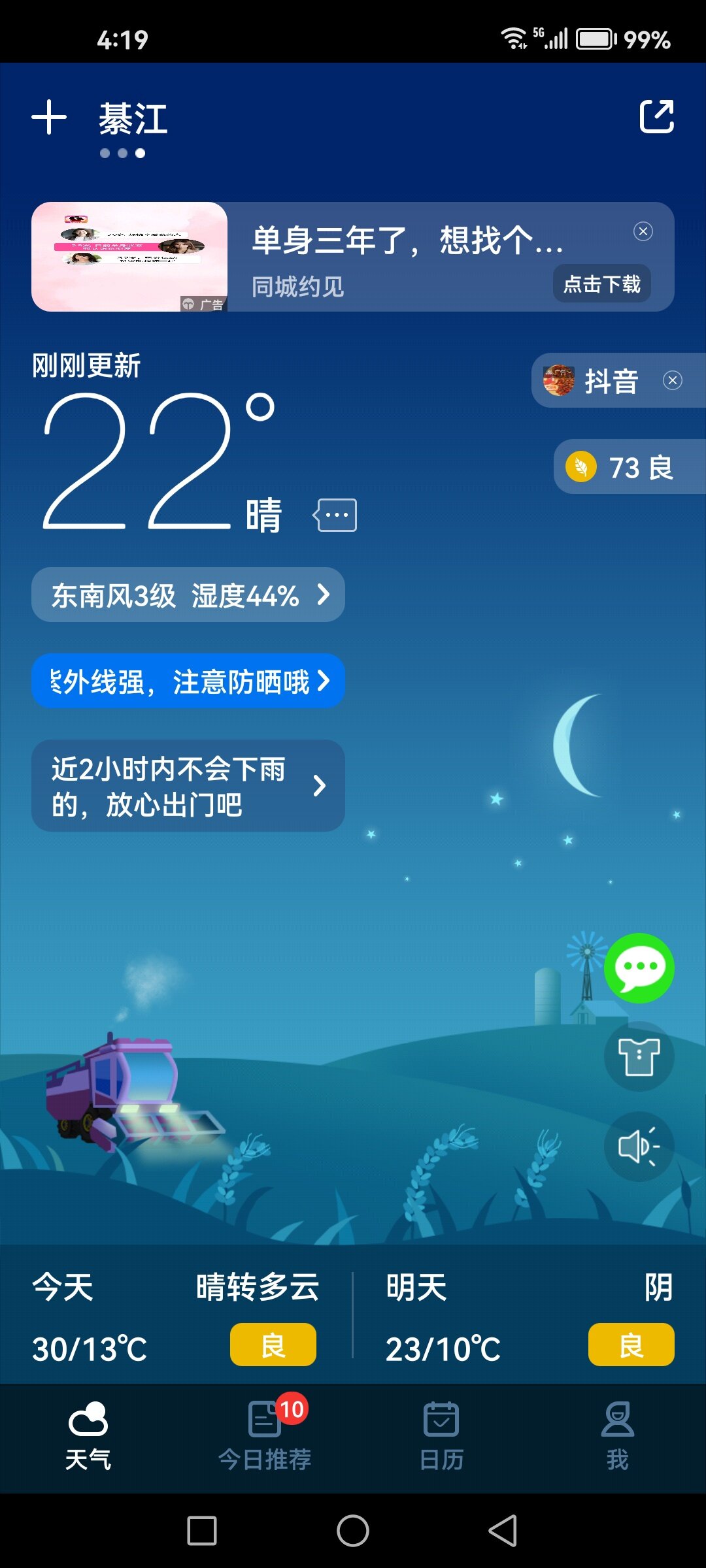Add a new city with the plus icon

49,118
